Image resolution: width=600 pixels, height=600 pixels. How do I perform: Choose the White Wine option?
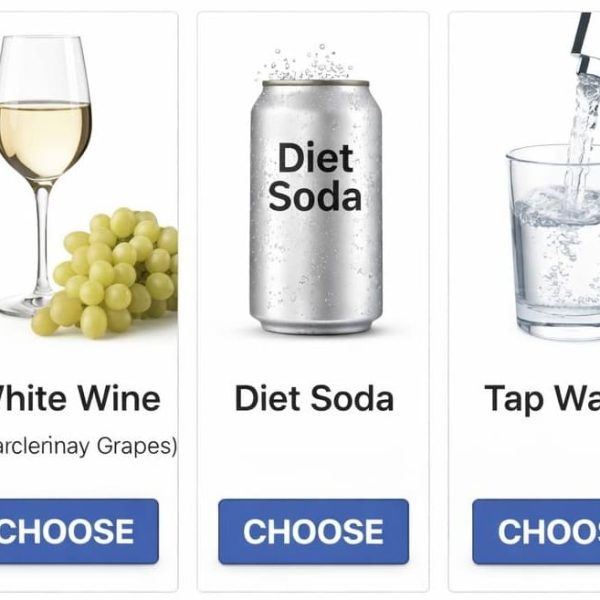coord(78,531)
